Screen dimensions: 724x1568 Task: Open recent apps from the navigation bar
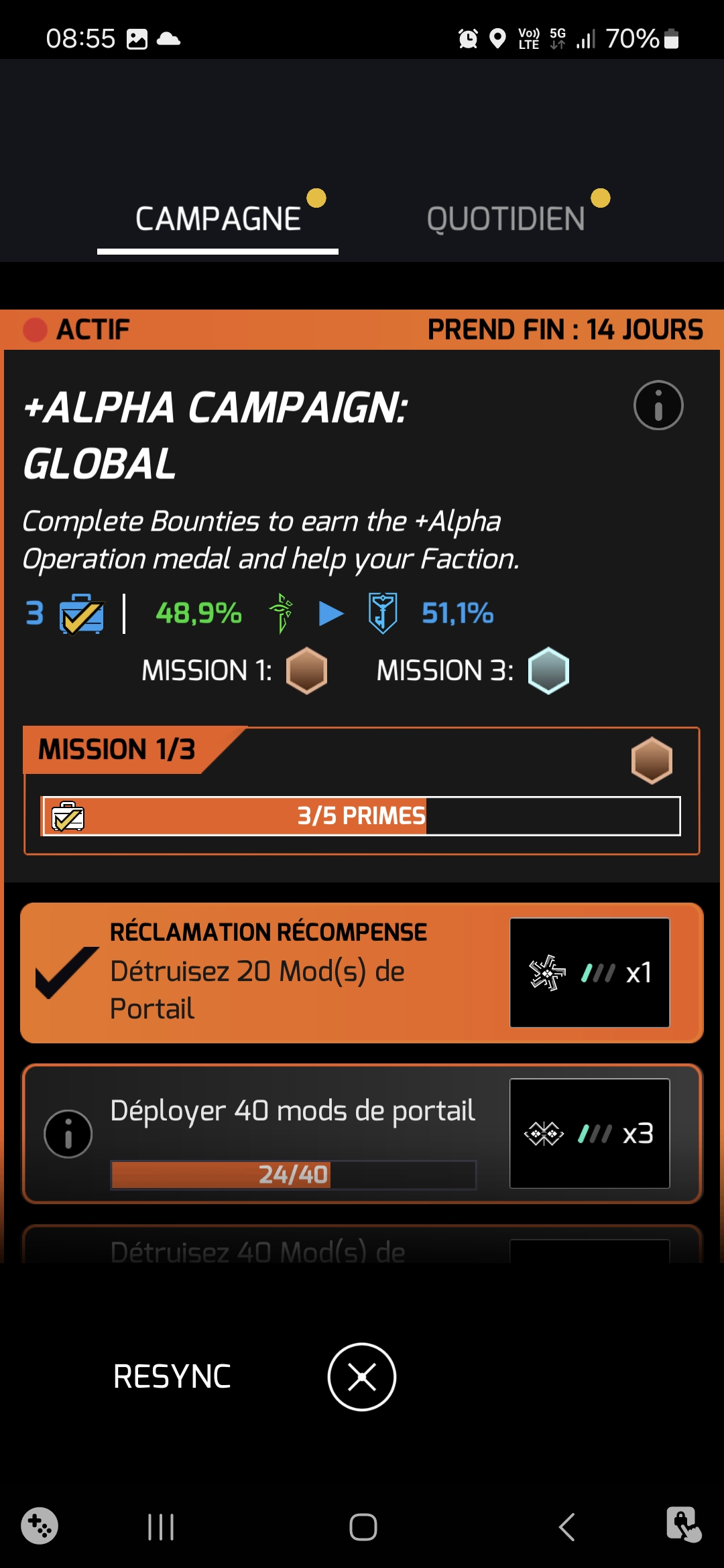pyautogui.click(x=161, y=1527)
